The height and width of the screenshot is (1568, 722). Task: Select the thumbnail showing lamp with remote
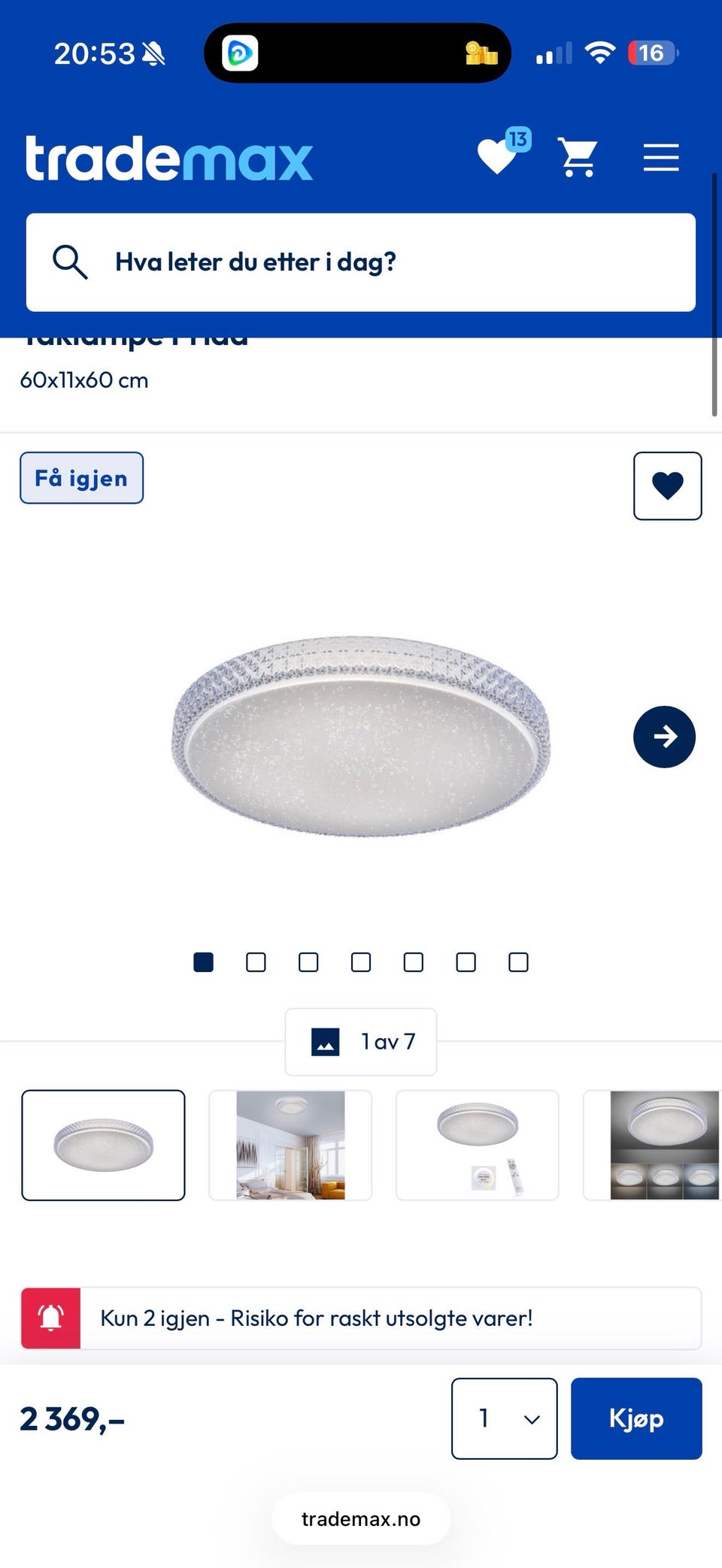478,1145
